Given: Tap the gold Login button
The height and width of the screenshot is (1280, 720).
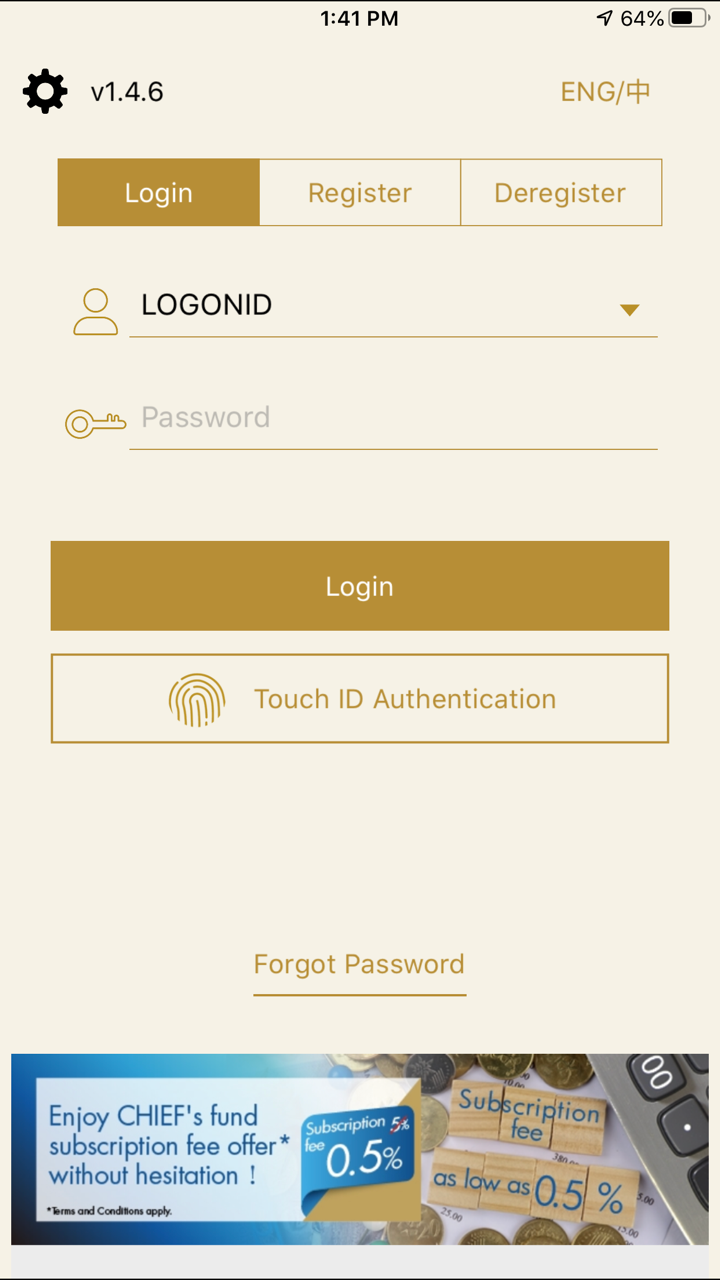Looking at the screenshot, I should [x=360, y=586].
